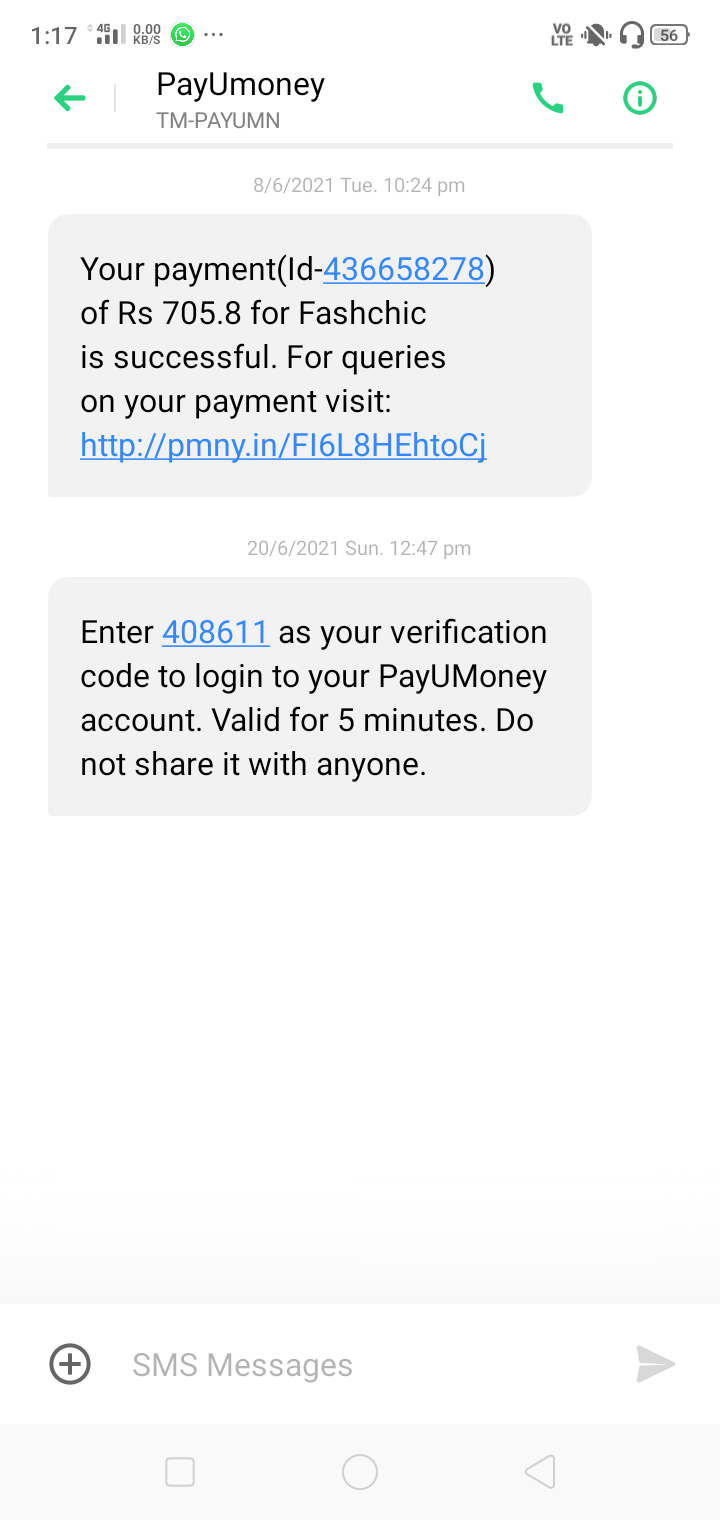Send the typed message
The height and width of the screenshot is (1520, 720).
click(x=655, y=1364)
